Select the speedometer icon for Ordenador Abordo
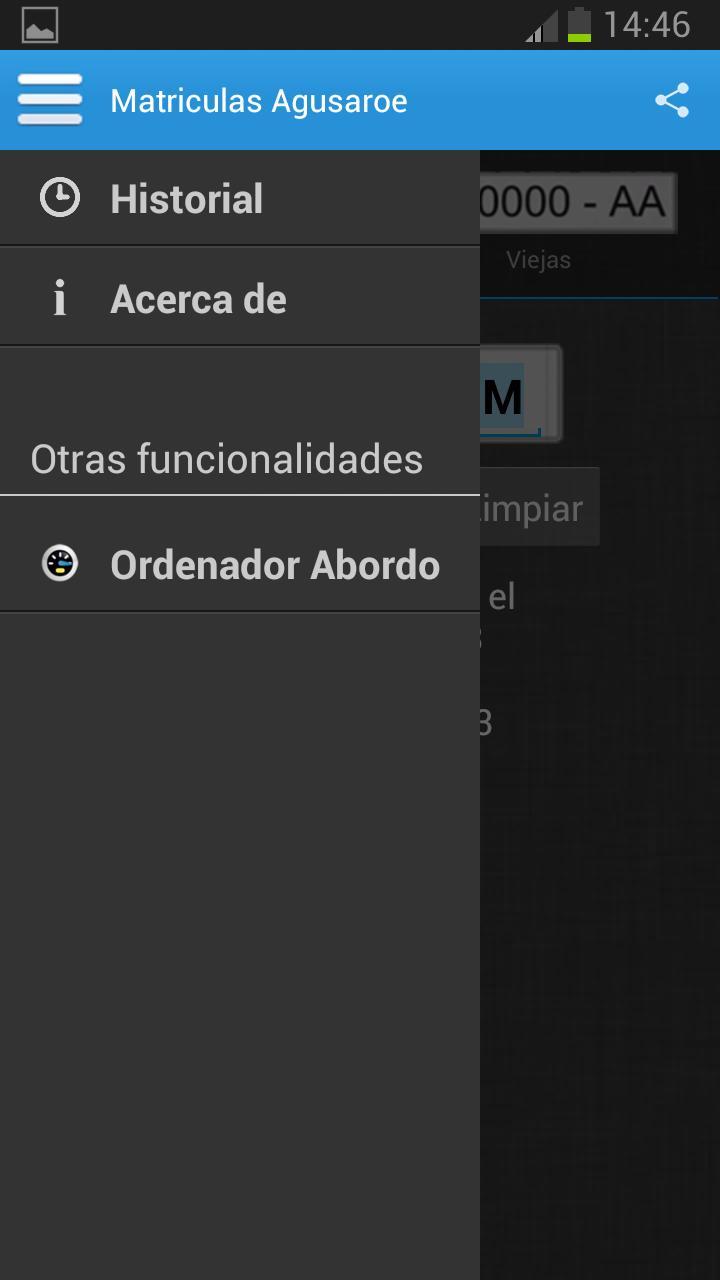The height and width of the screenshot is (1280, 720). click(x=60, y=564)
